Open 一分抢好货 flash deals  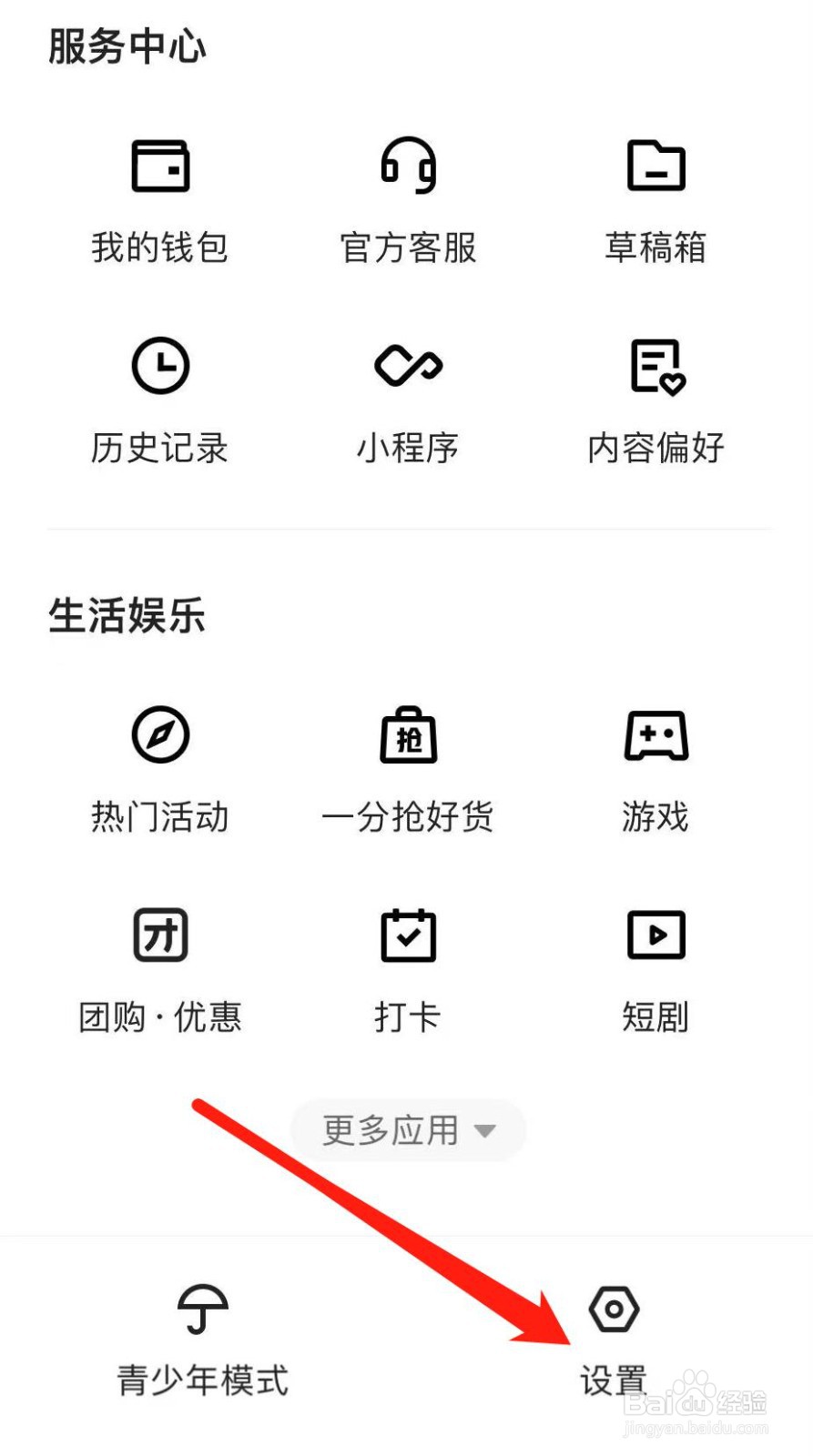point(408,769)
